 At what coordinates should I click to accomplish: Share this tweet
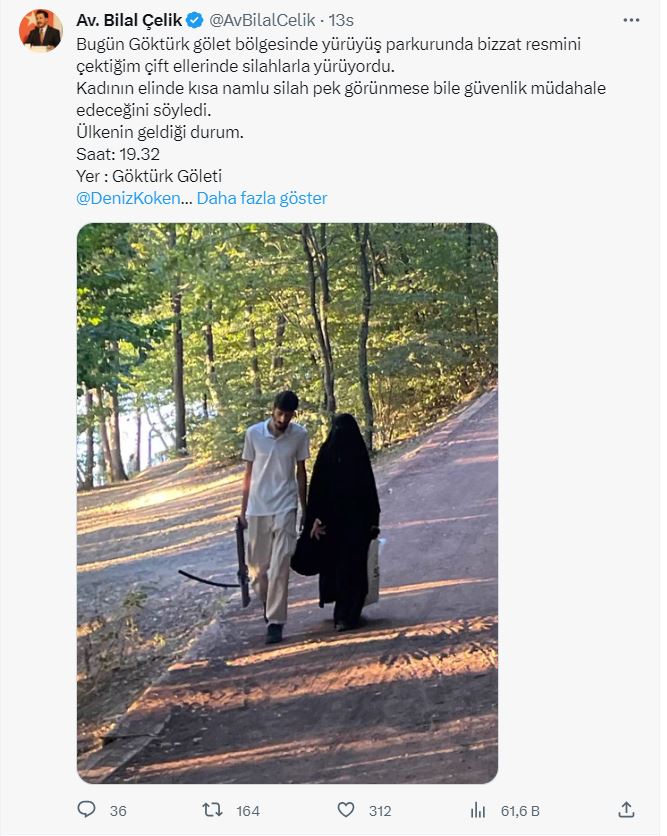tap(626, 810)
